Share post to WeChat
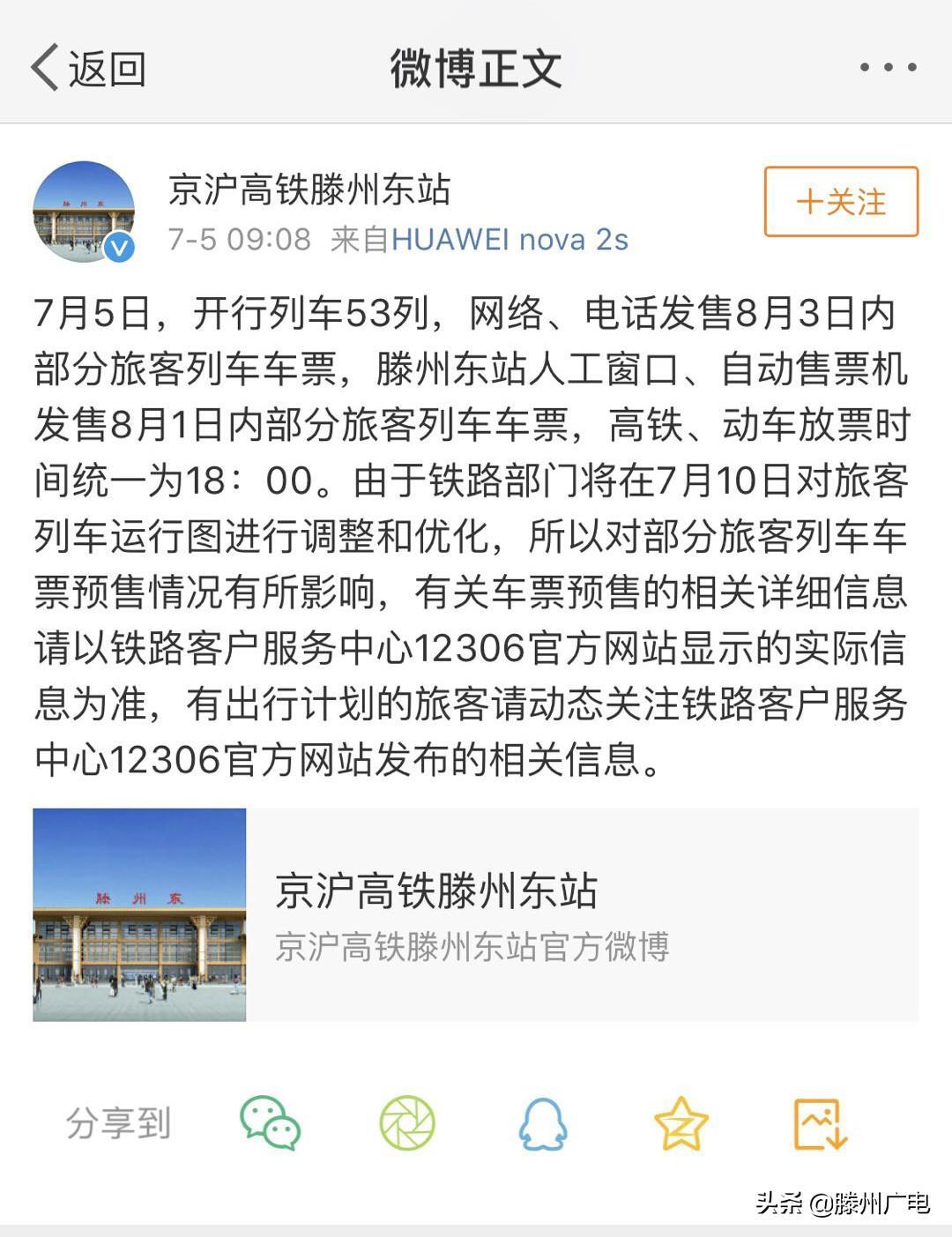Screen dimensions: 952x1237 click(x=271, y=1122)
